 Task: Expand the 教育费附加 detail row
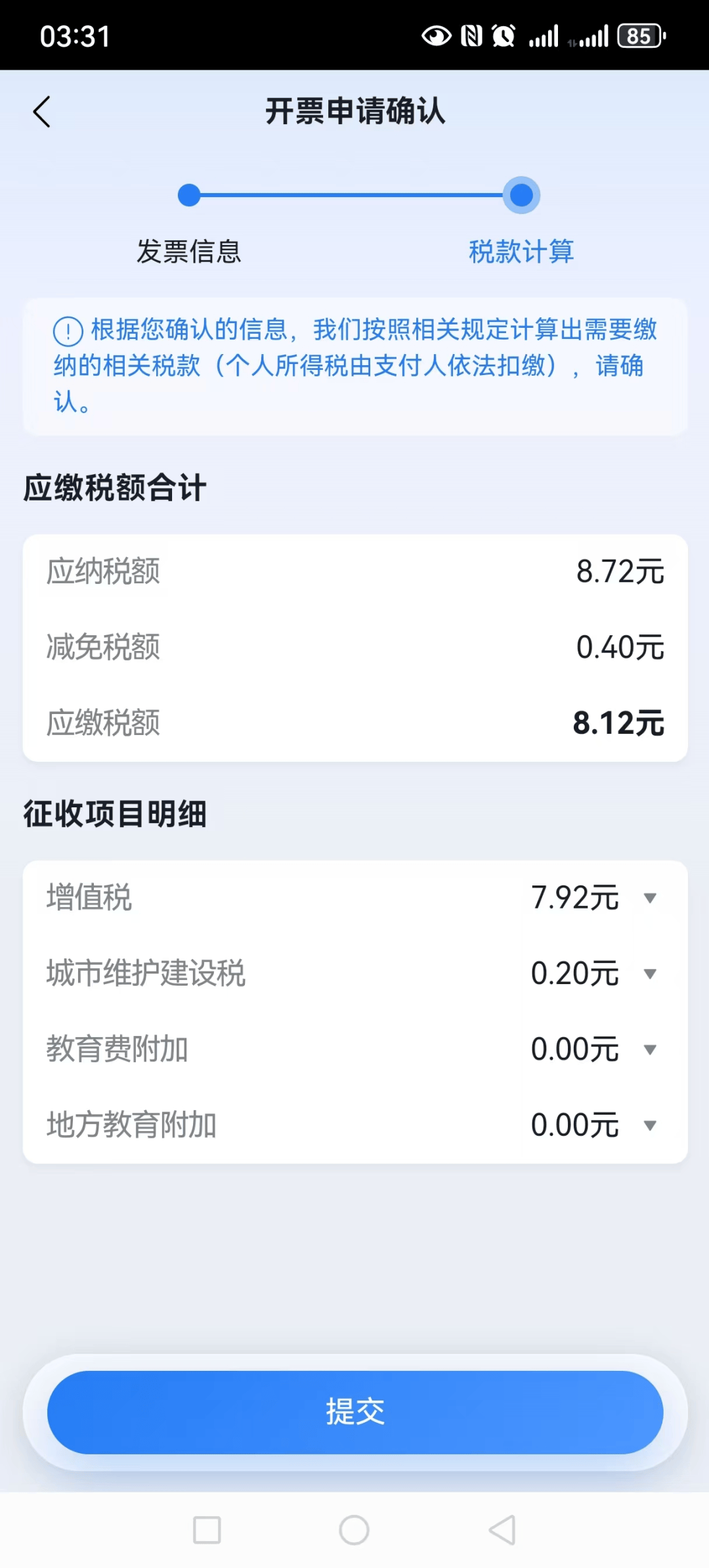click(649, 1050)
